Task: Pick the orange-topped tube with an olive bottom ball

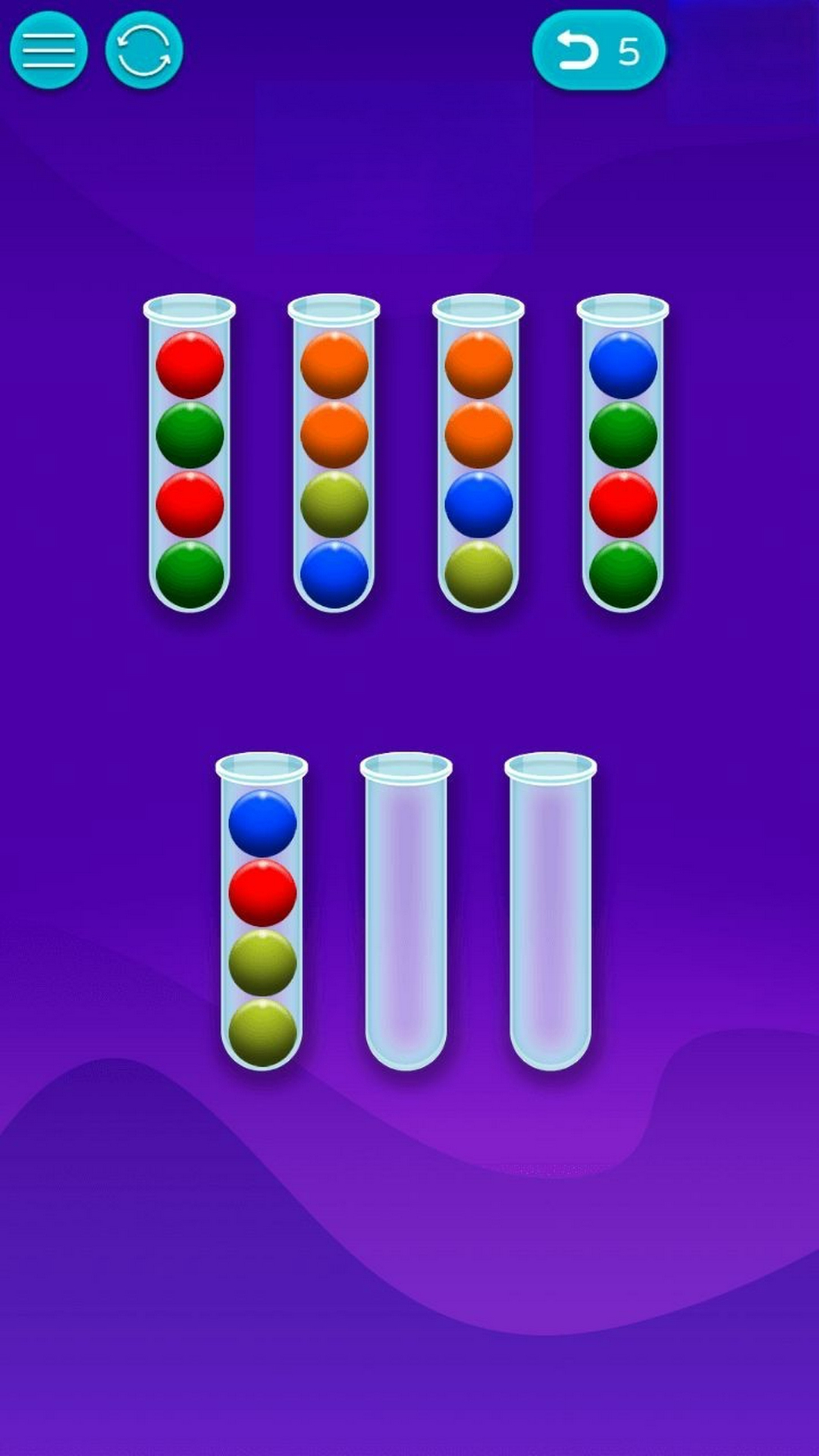Action: (x=479, y=455)
